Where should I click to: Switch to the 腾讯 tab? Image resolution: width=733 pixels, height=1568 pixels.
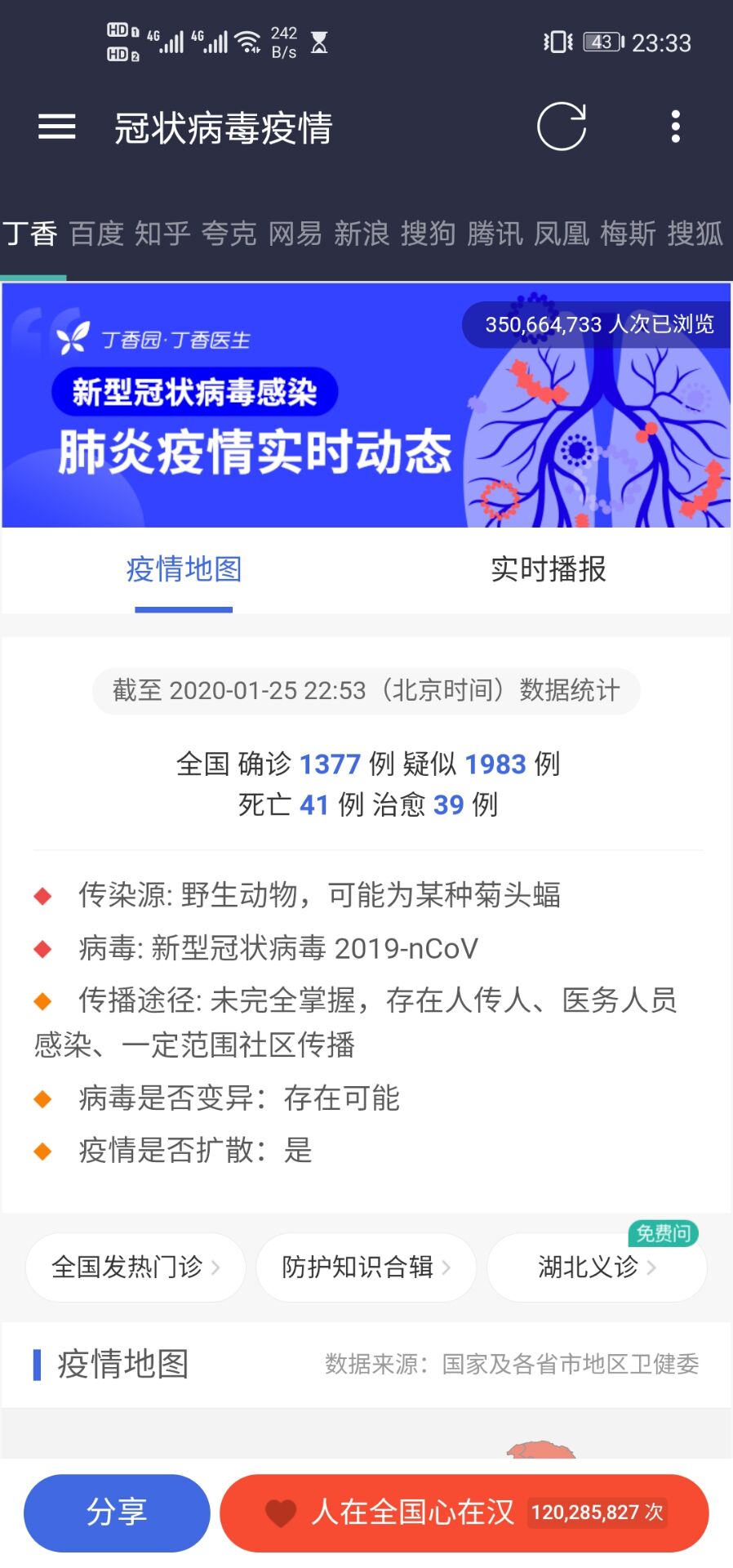pyautogui.click(x=495, y=234)
